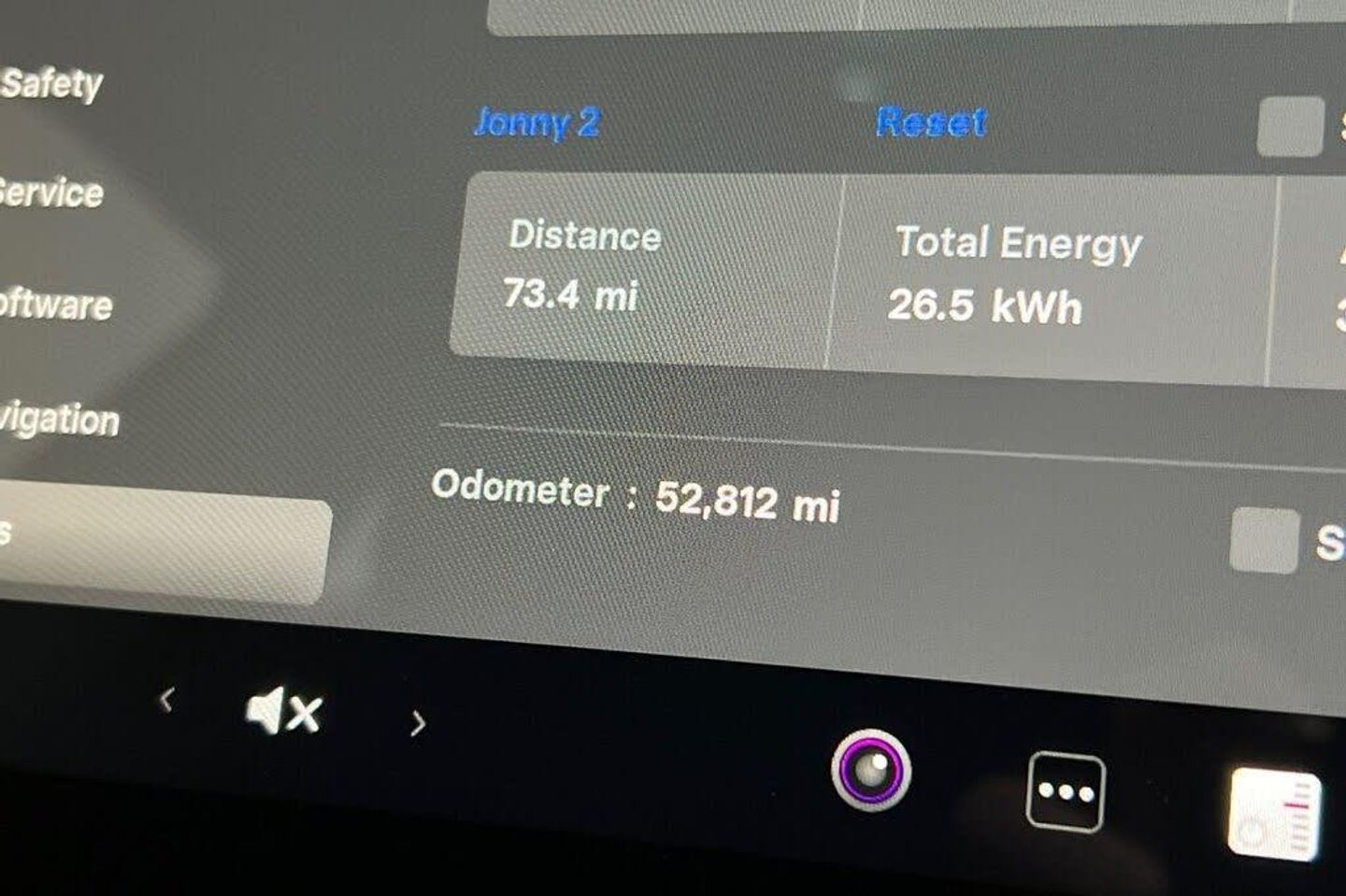This screenshot has height=896, width=1346.
Task: Lower volume with the left arrow
Action: [x=166, y=698]
